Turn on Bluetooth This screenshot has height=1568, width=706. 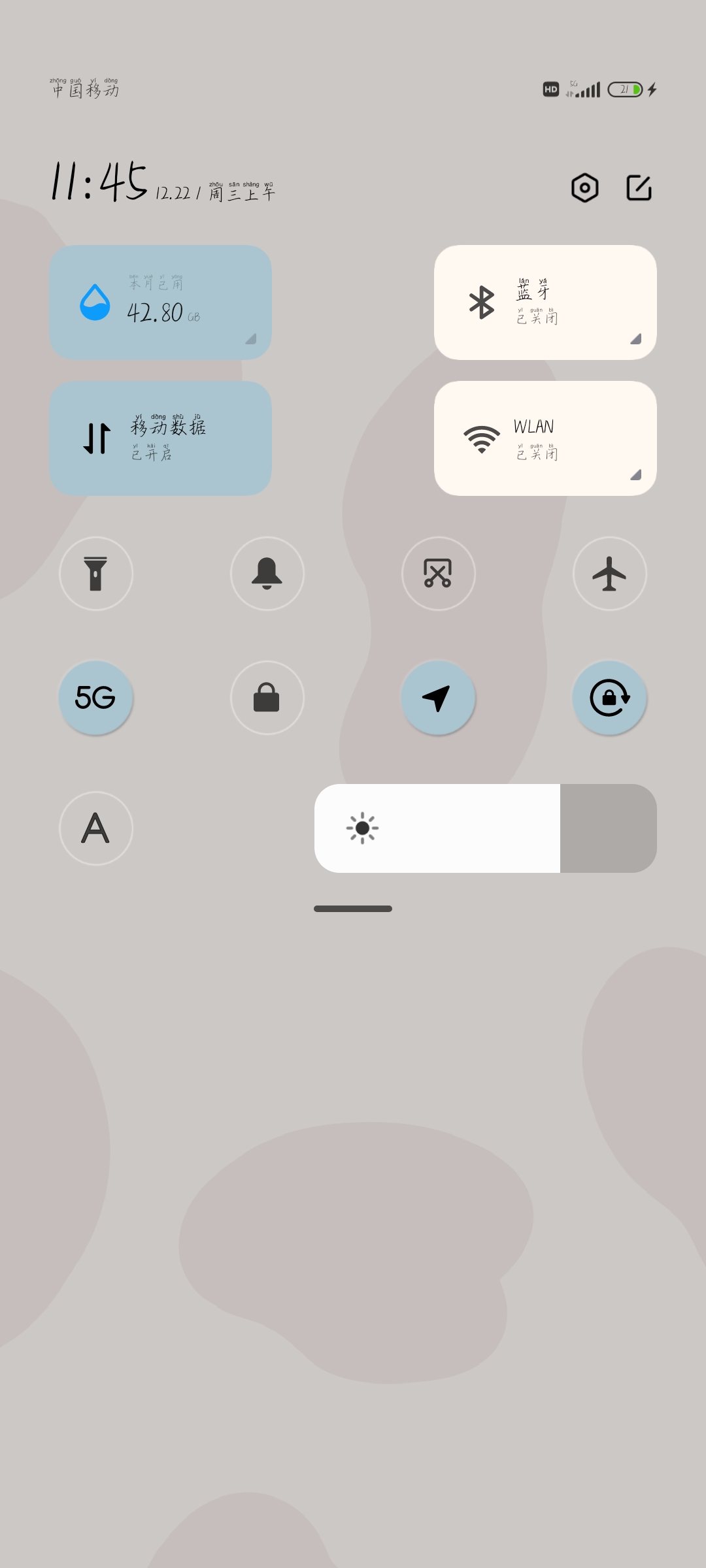(545, 302)
